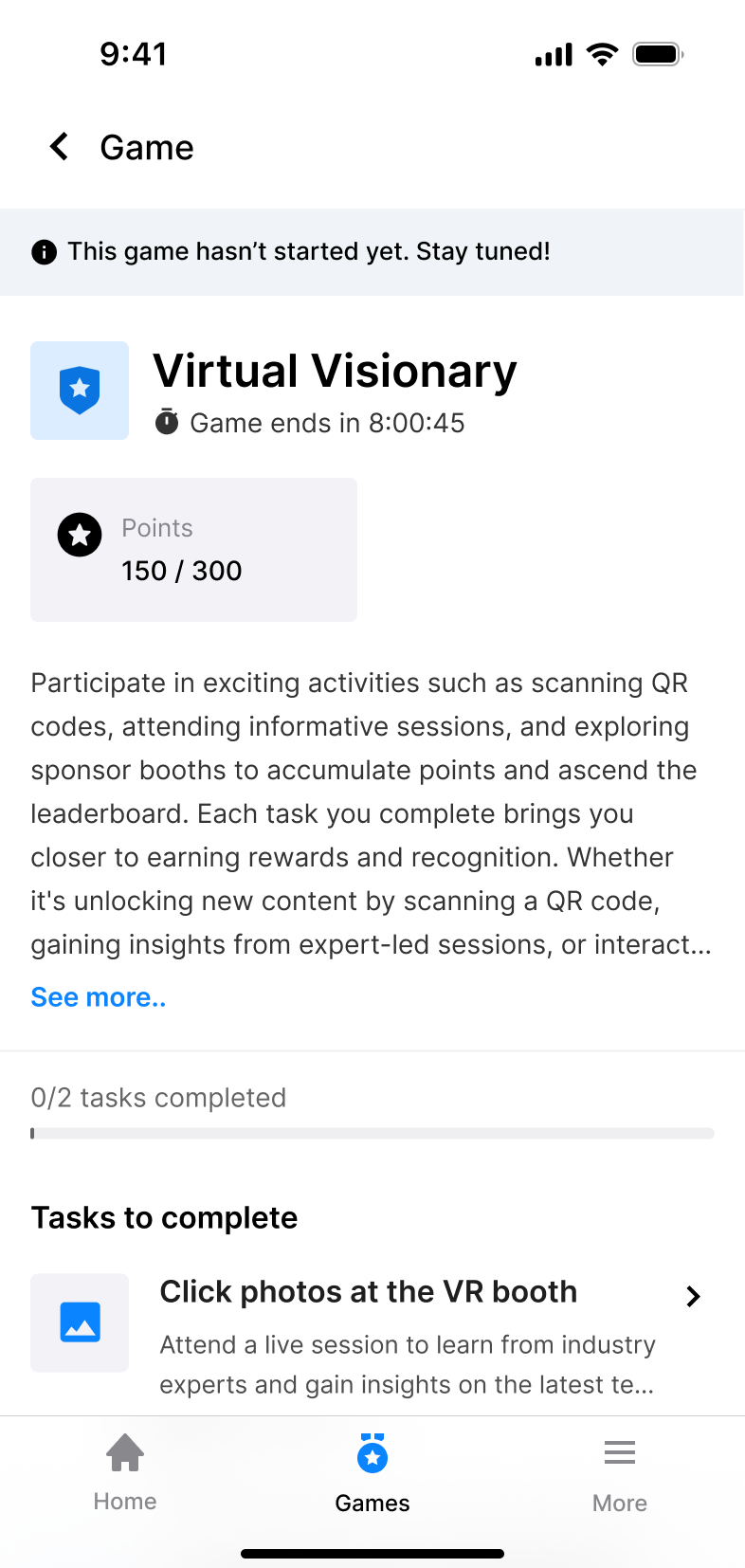The image size is (745, 1568).
Task: Go back from the Game screen
Action: click(59, 147)
